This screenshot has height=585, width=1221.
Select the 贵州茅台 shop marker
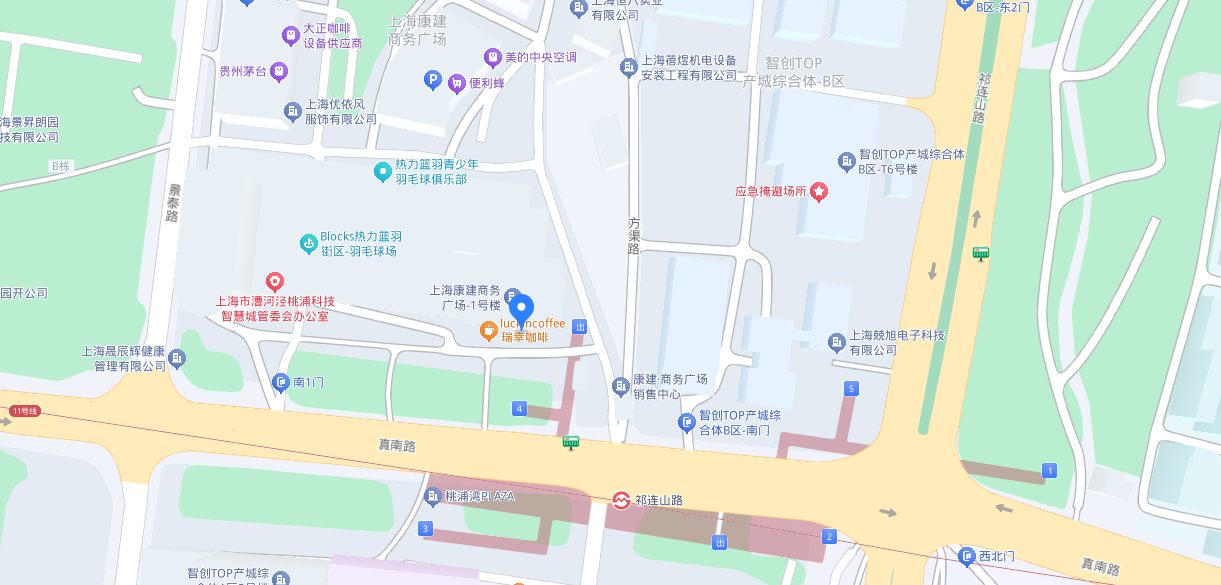279,71
